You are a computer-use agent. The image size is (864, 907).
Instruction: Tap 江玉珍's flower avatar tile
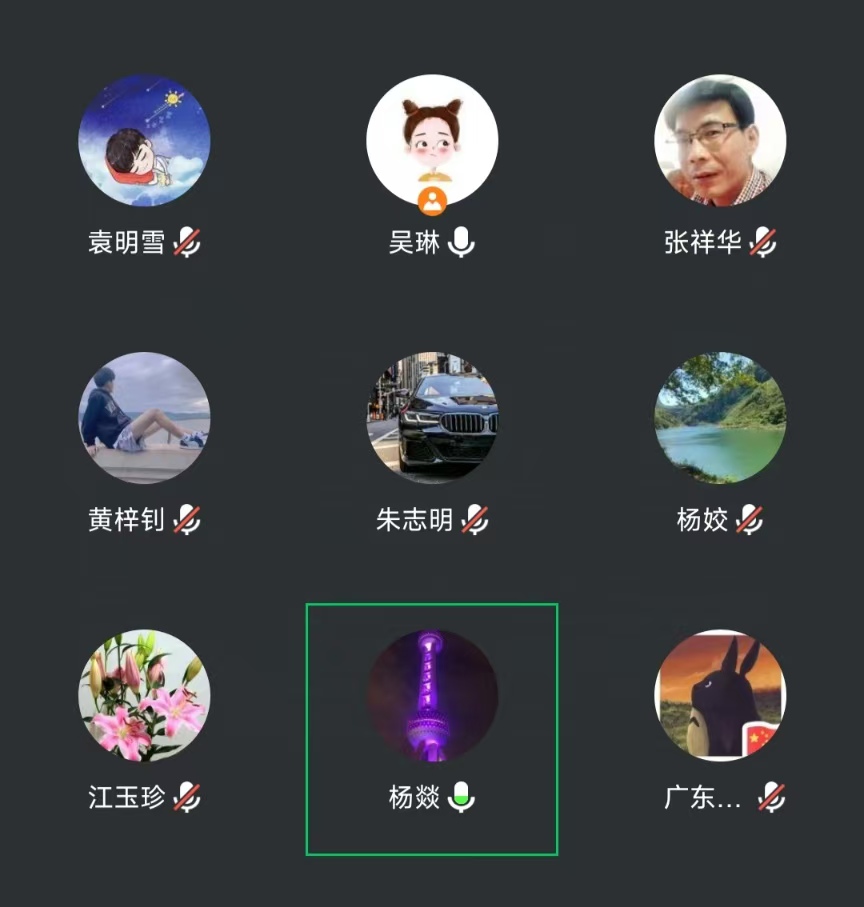tap(144, 696)
